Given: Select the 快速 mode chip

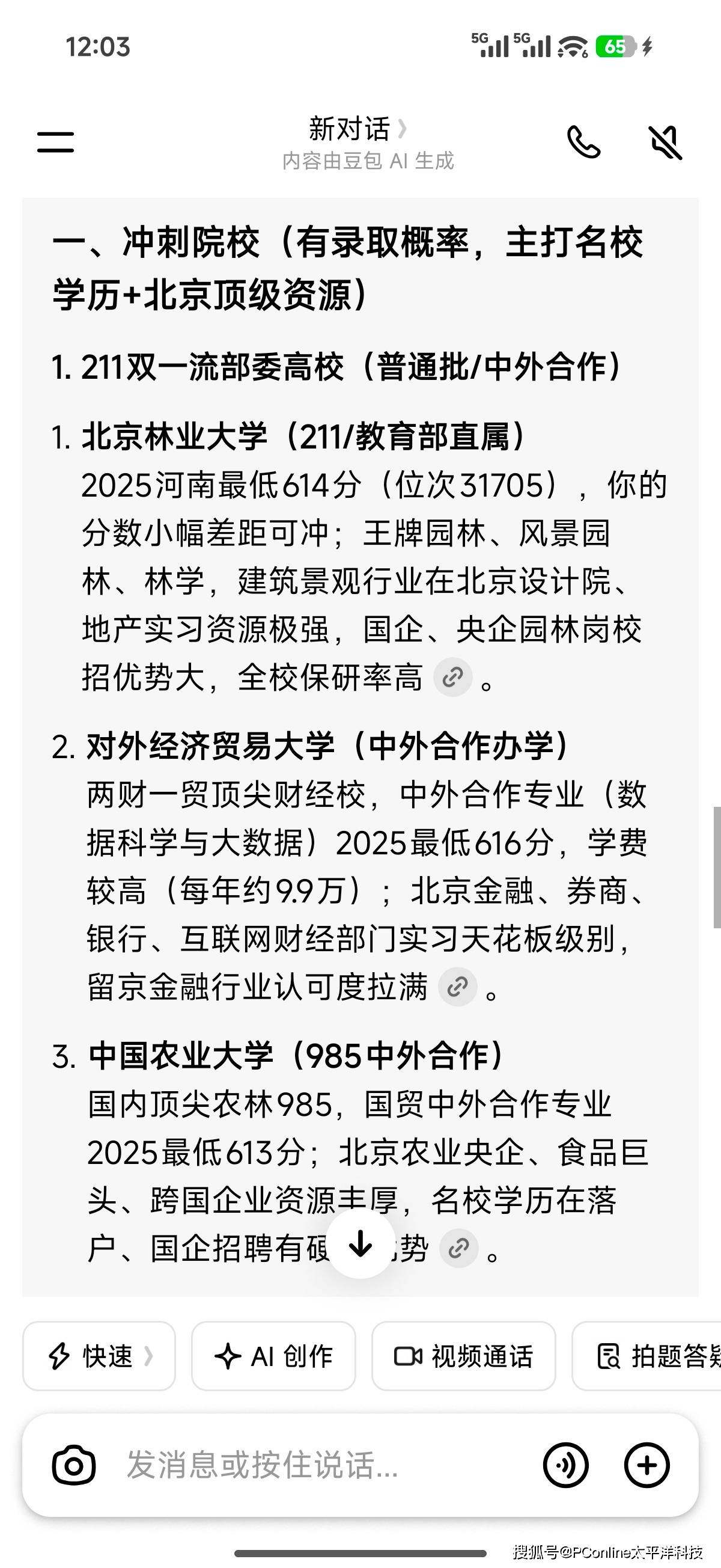Looking at the screenshot, I should click(99, 1356).
